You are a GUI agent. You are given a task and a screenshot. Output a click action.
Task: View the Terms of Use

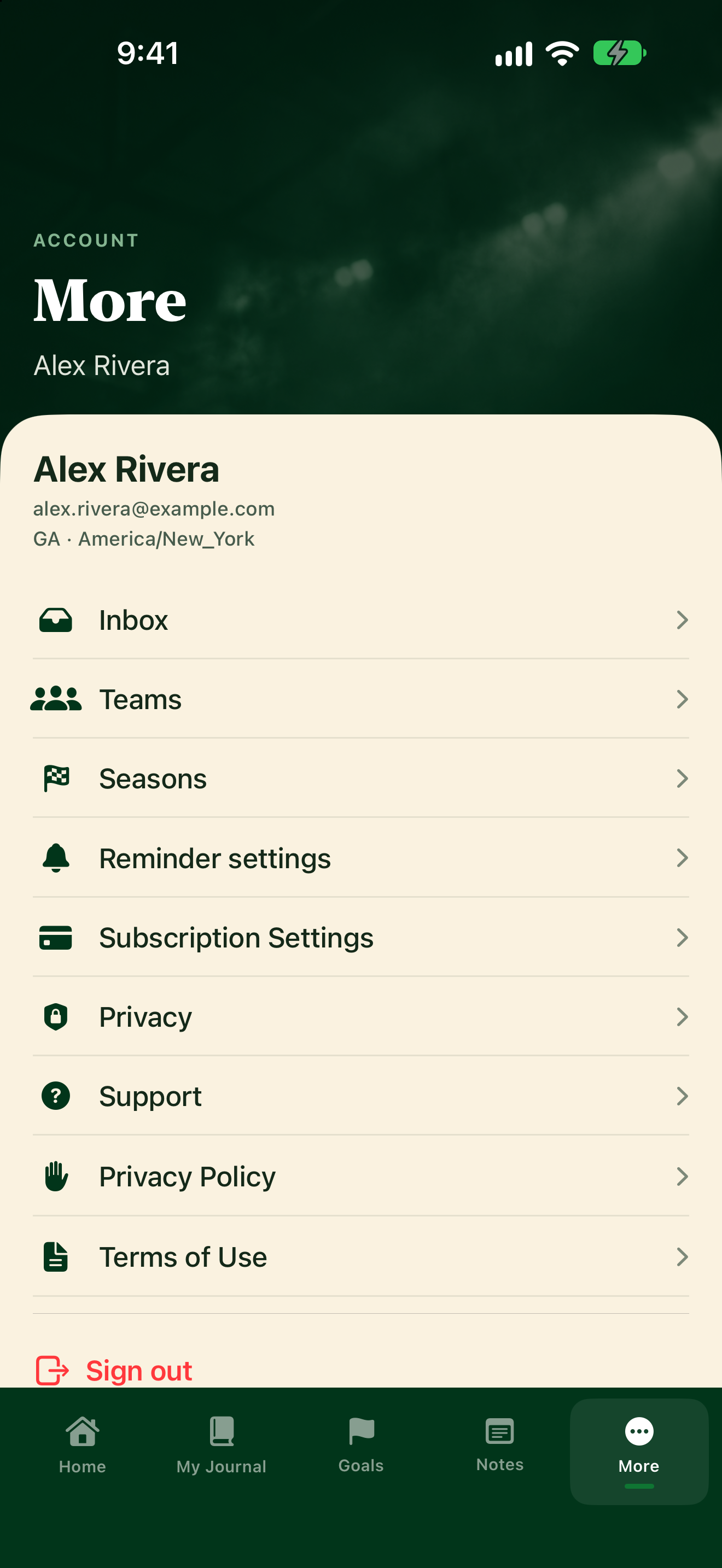click(361, 1256)
